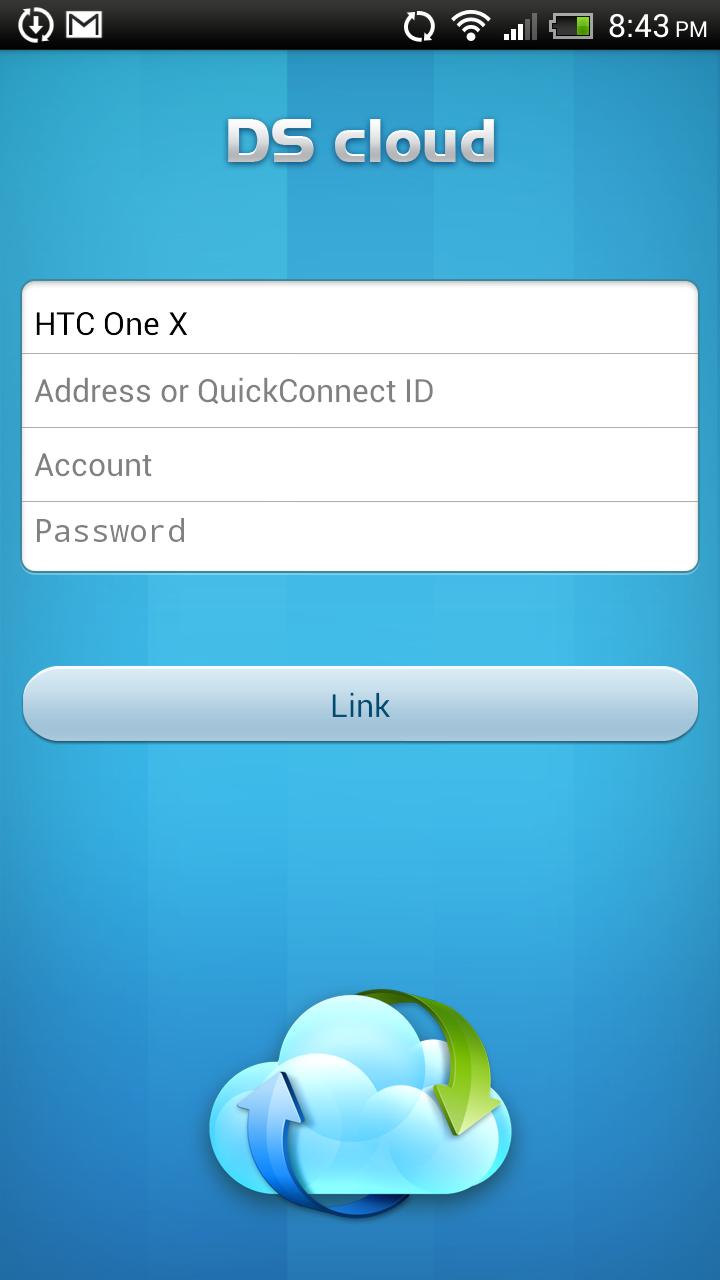
Task: Tap the Link button
Action: (360, 704)
